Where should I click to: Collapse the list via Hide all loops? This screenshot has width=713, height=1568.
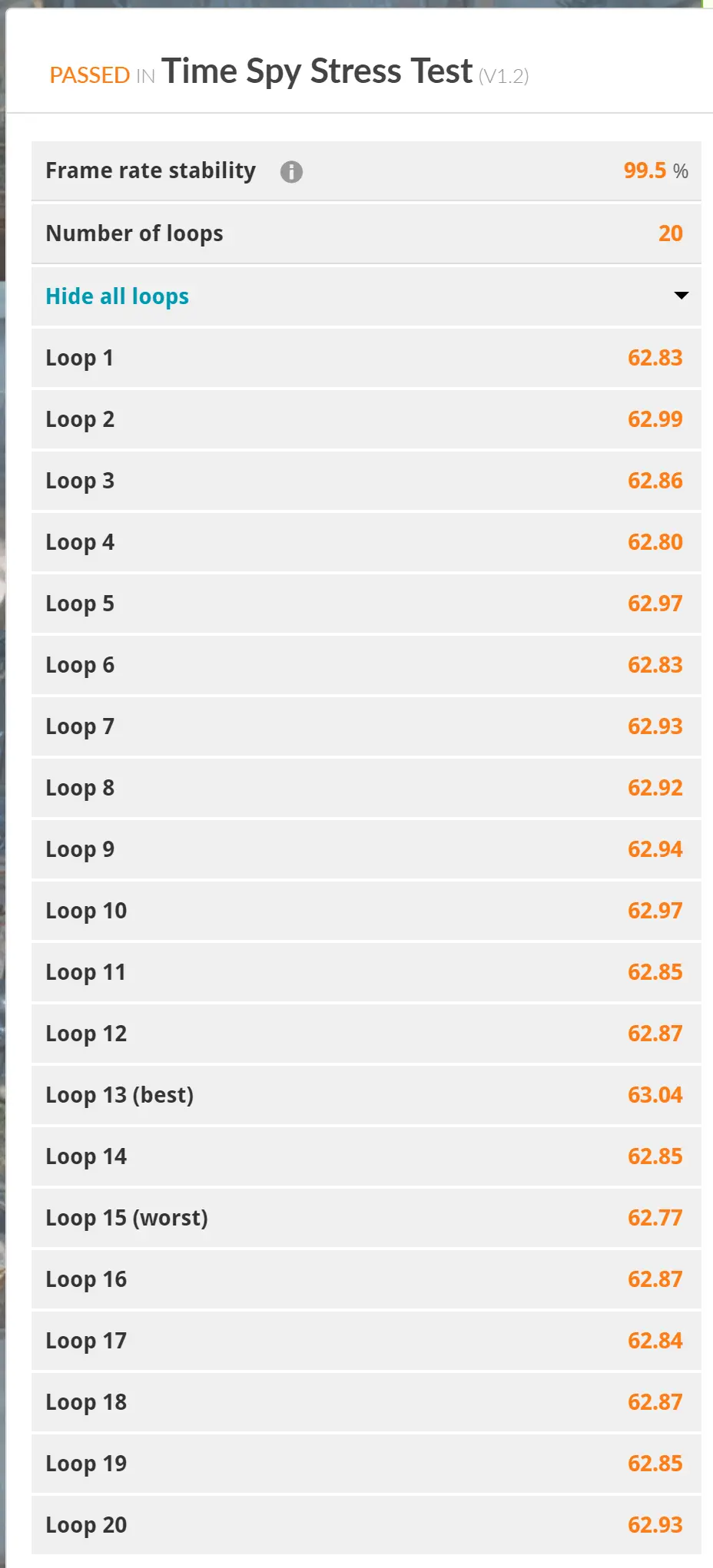pyautogui.click(x=117, y=296)
